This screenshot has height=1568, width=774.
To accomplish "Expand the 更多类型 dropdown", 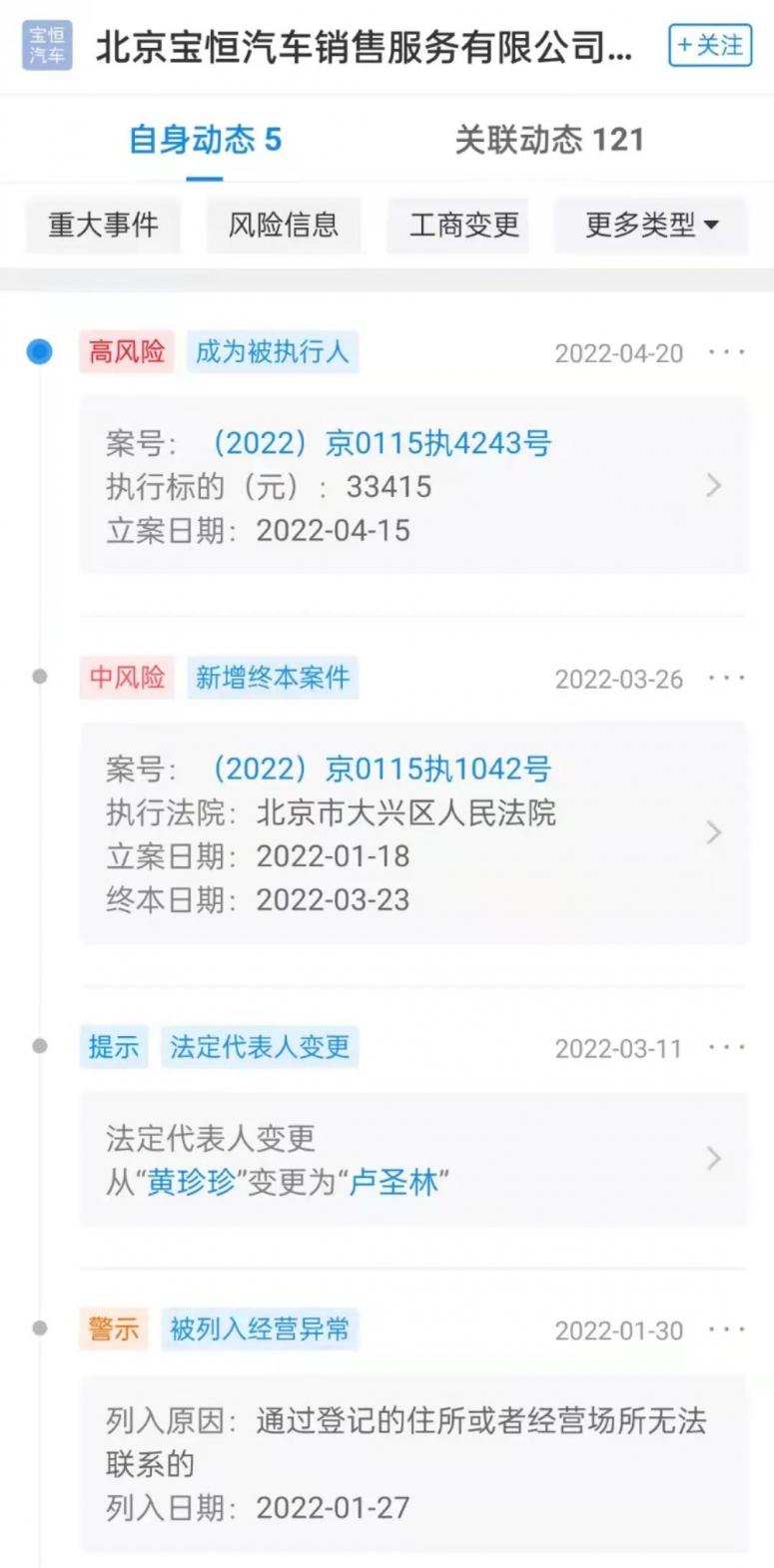I will coord(651,225).
